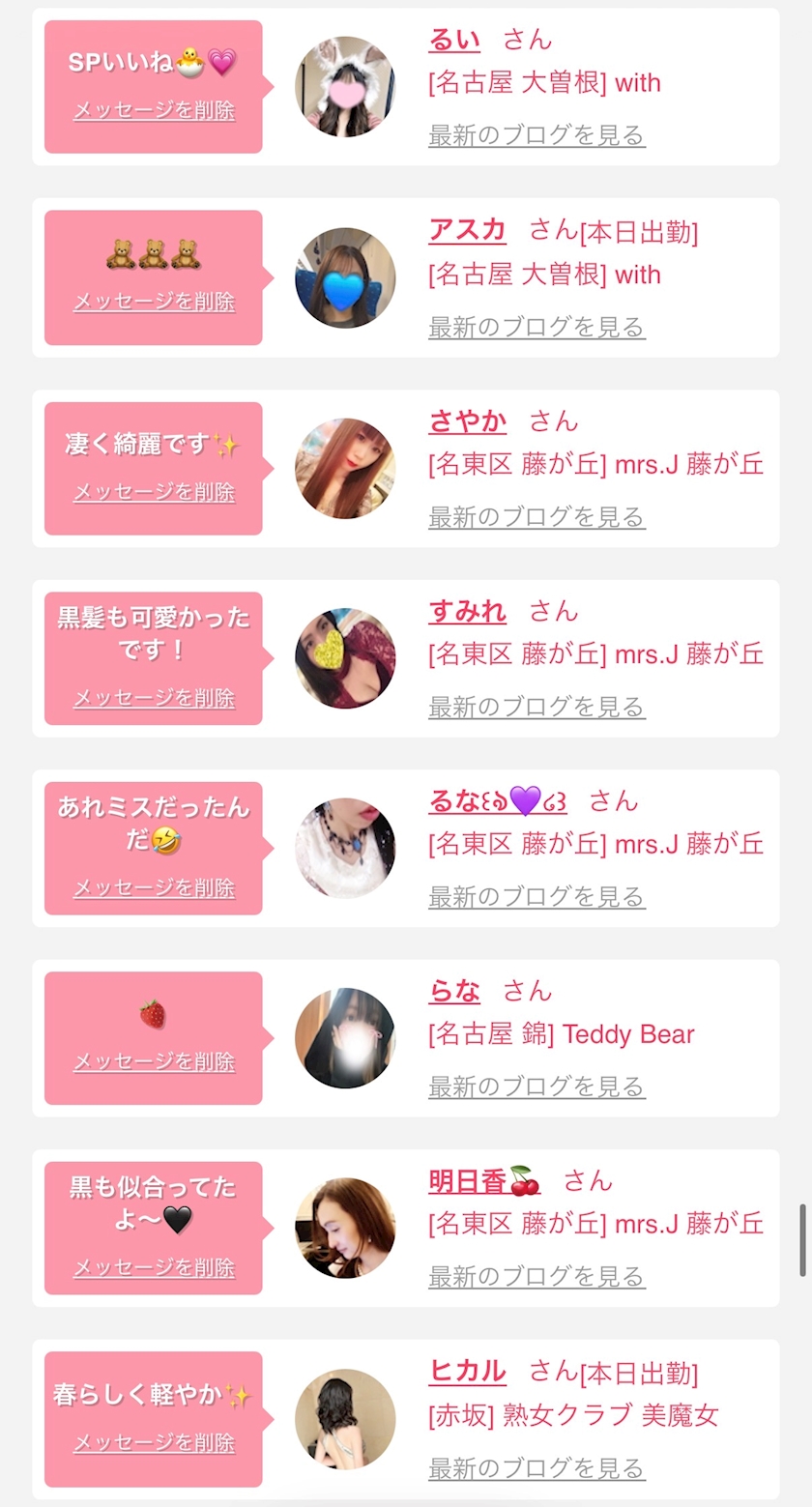Delete the teddy bear emoji message
This screenshot has height=1507, width=812.
point(154,302)
